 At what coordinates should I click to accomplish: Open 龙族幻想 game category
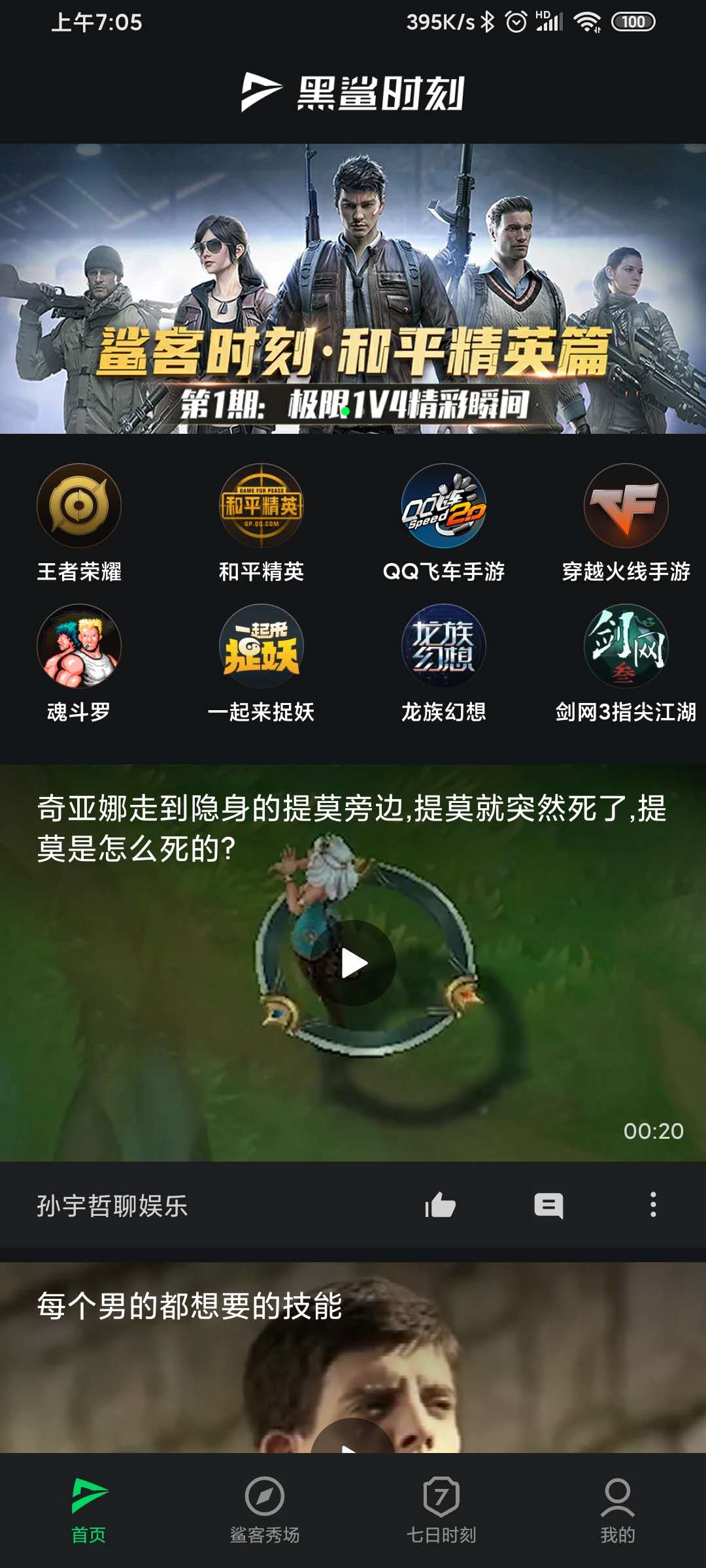[x=443, y=647]
